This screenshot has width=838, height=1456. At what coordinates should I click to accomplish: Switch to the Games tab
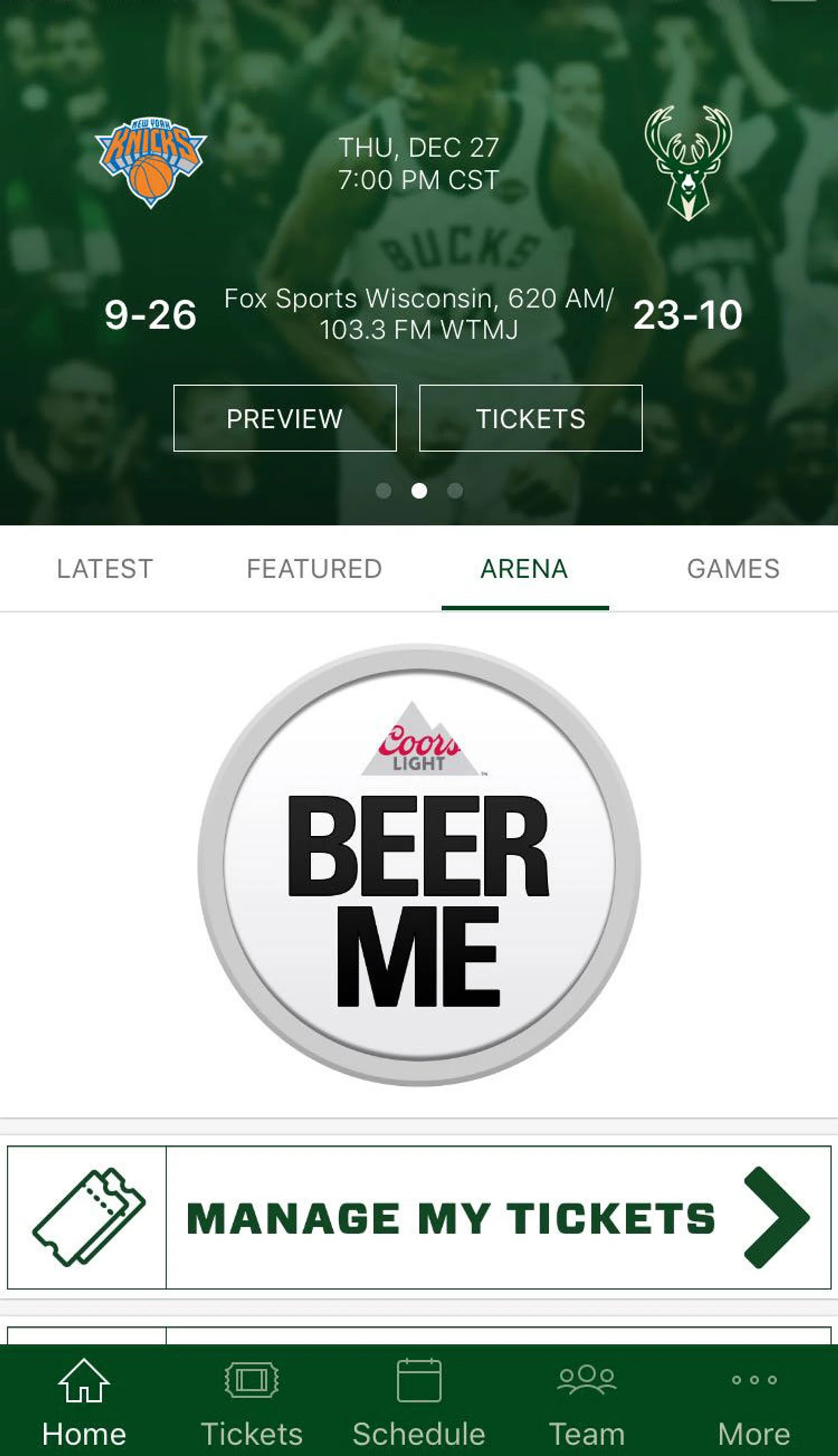[732, 569]
